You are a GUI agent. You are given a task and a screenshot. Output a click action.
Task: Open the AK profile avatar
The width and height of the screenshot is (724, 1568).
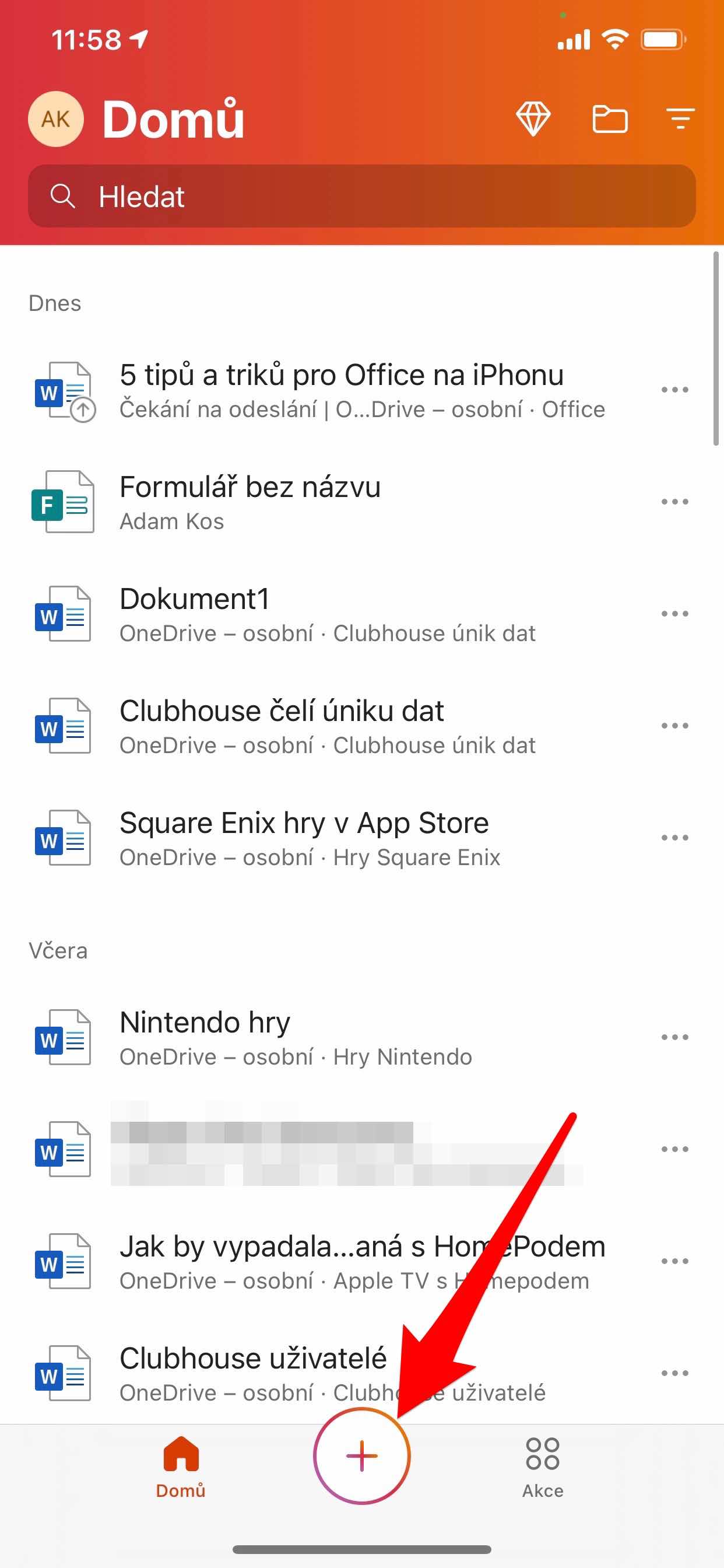point(55,120)
